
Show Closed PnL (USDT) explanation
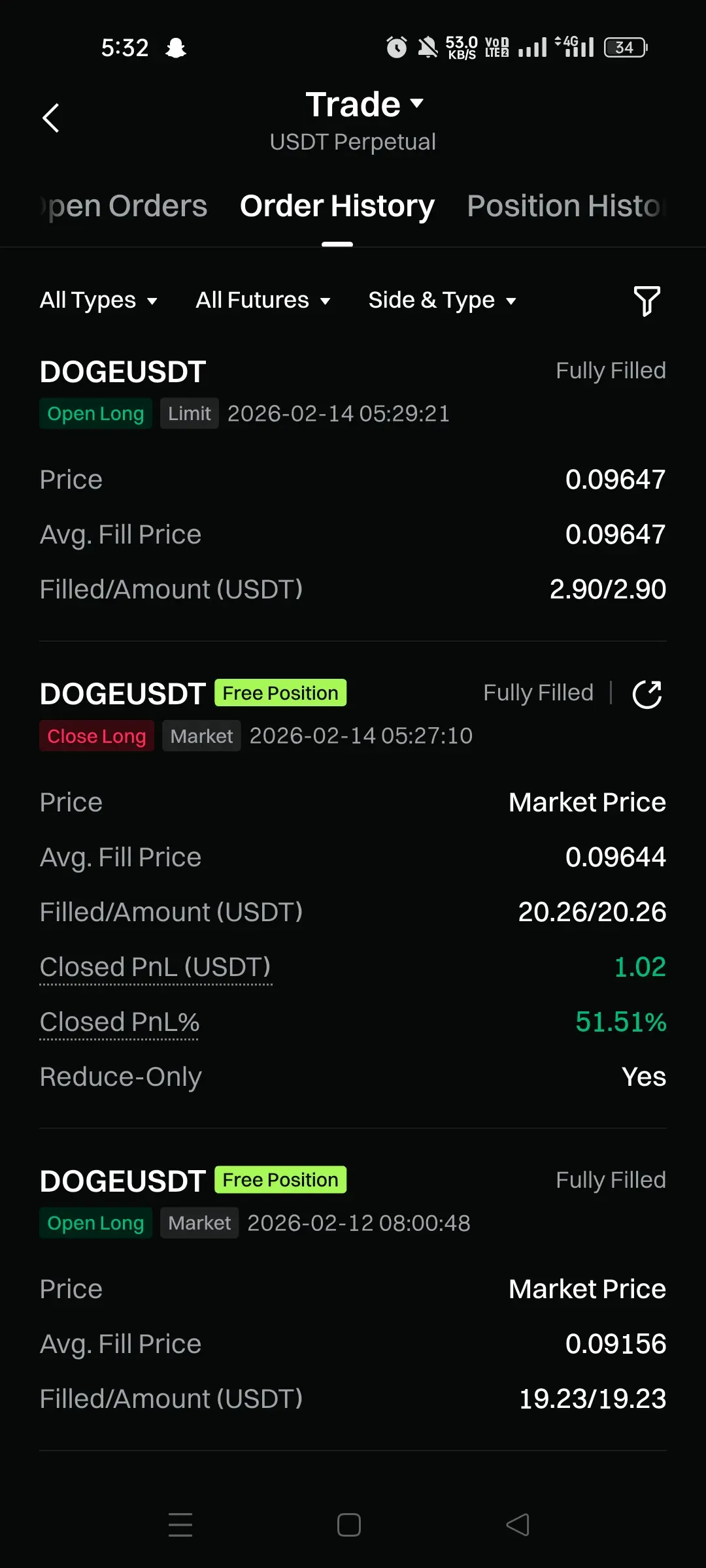pyautogui.click(x=156, y=968)
